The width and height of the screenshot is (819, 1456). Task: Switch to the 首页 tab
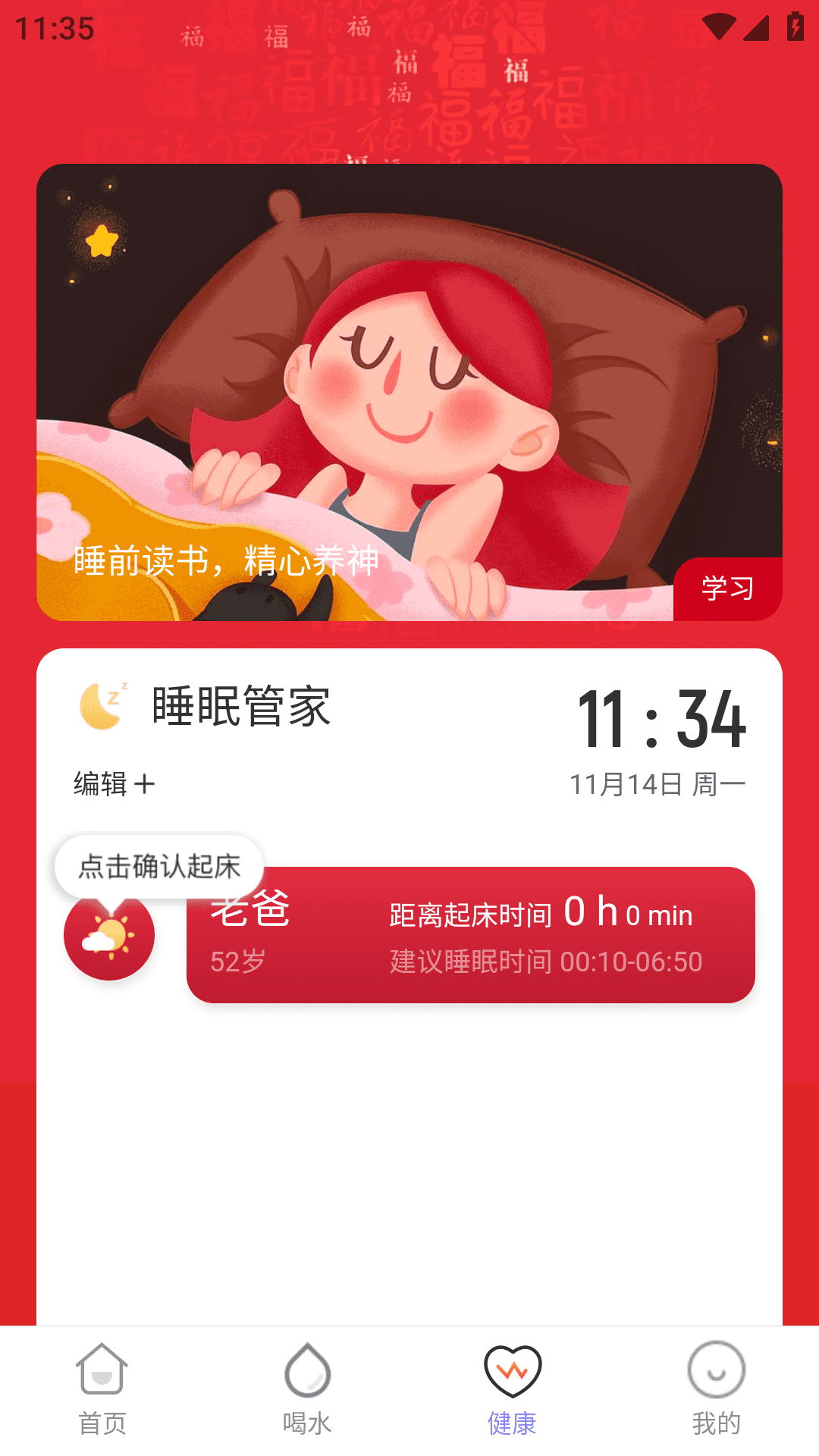102,1389
